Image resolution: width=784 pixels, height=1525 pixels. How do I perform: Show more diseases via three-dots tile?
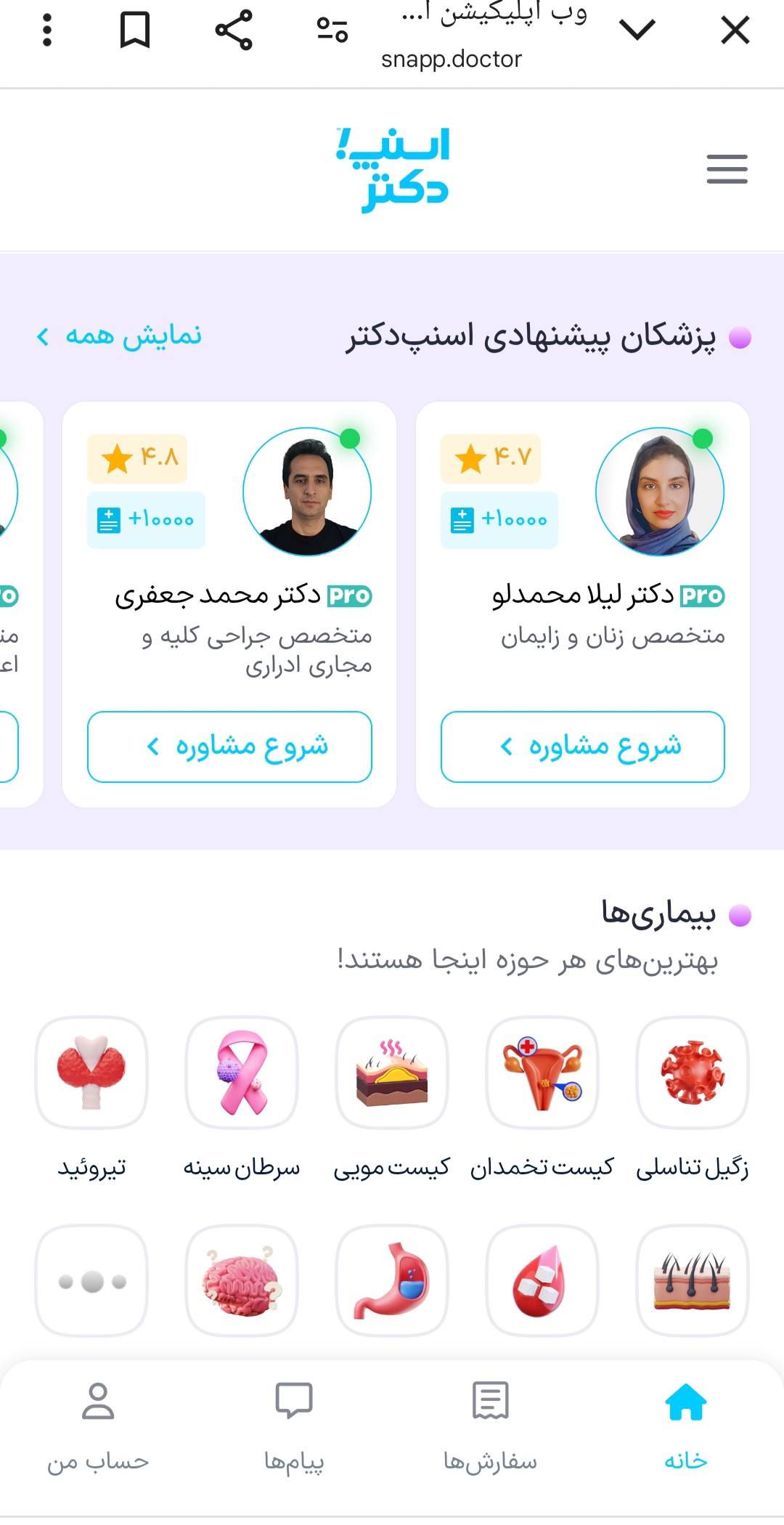(91, 1281)
